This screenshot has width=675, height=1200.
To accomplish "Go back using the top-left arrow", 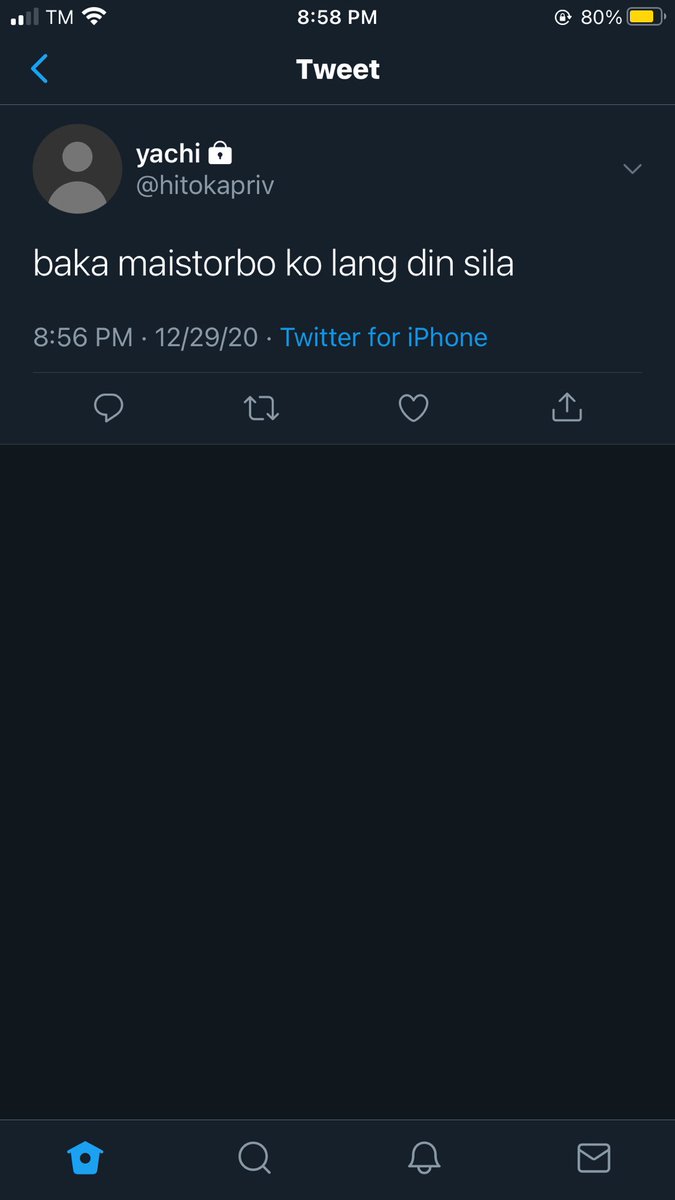I will [40, 69].
